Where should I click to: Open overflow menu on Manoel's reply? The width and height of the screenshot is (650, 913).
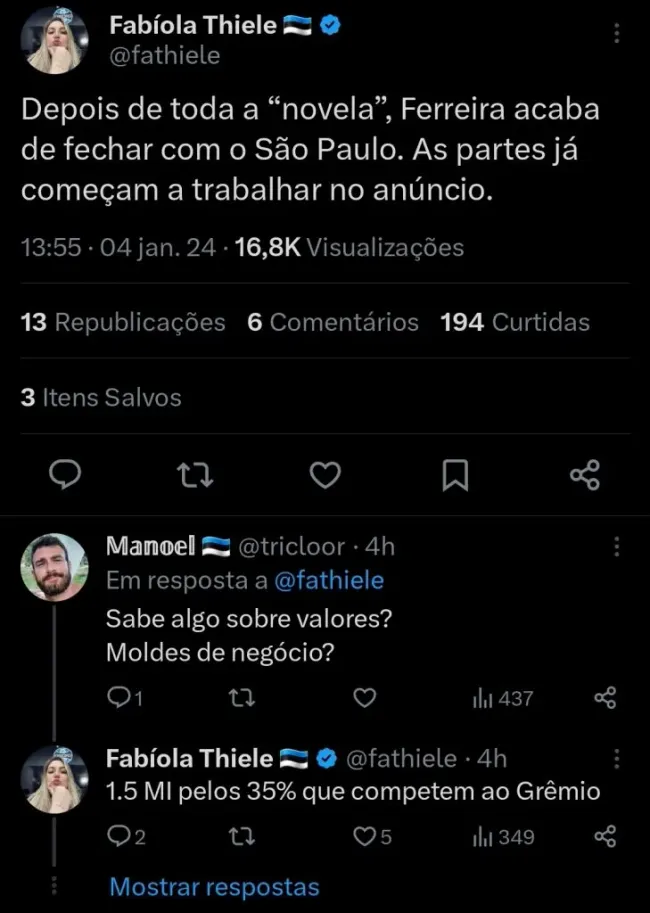click(x=617, y=547)
